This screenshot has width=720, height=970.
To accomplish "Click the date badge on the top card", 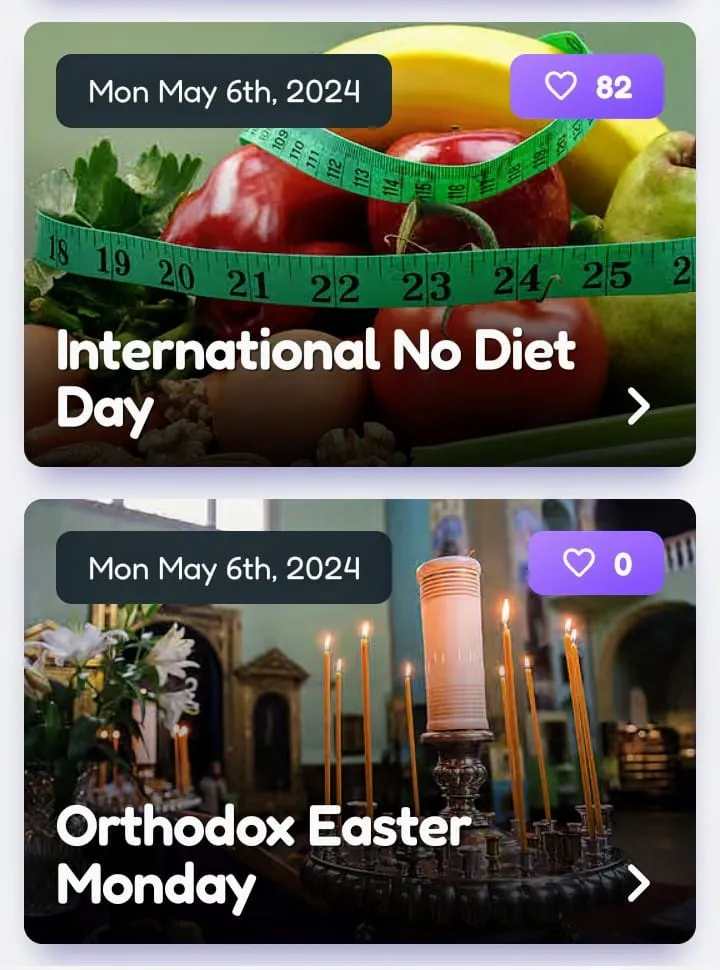I will coord(224,92).
